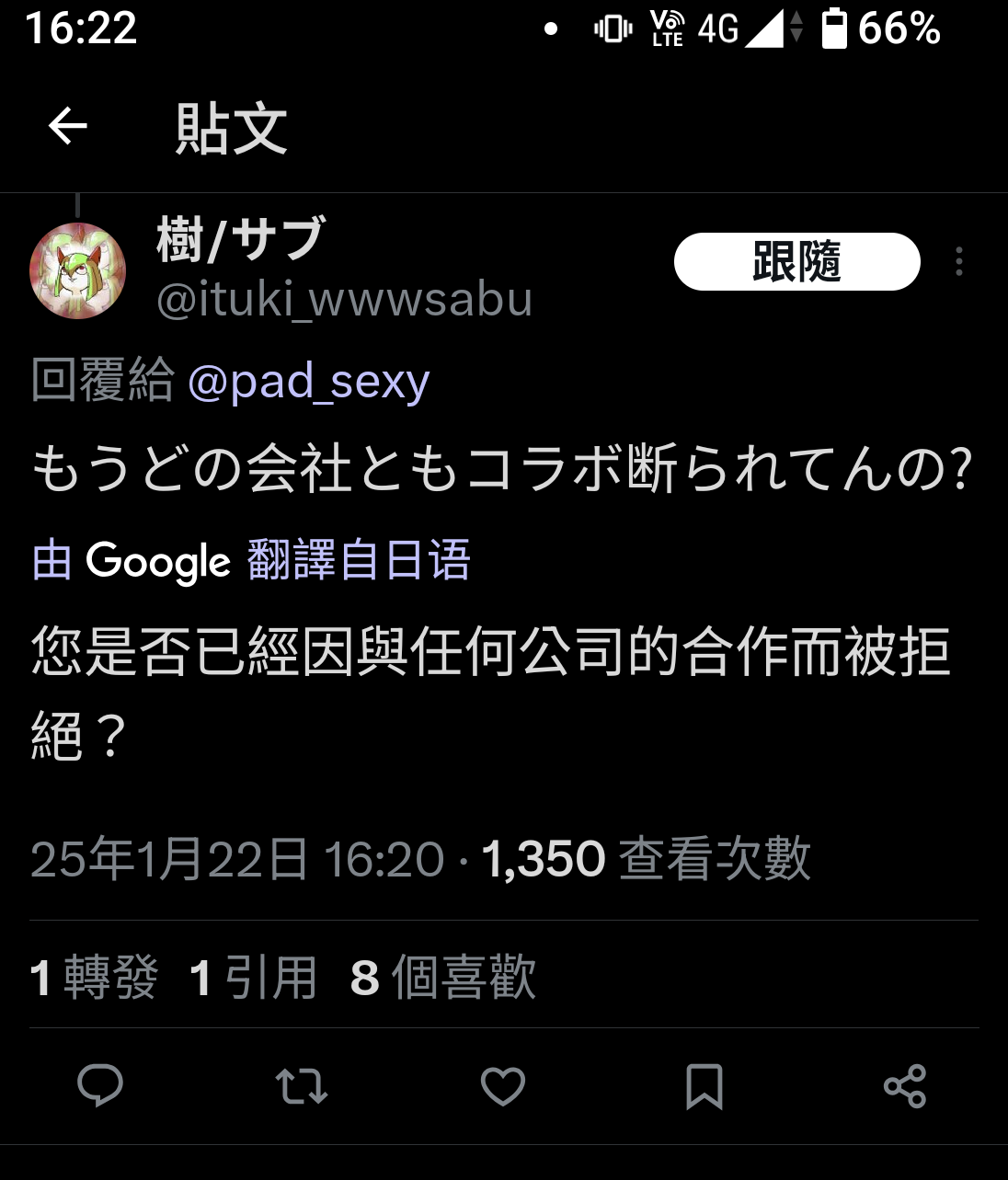
Task: Reply to this post via comment icon
Action: click(x=100, y=1086)
